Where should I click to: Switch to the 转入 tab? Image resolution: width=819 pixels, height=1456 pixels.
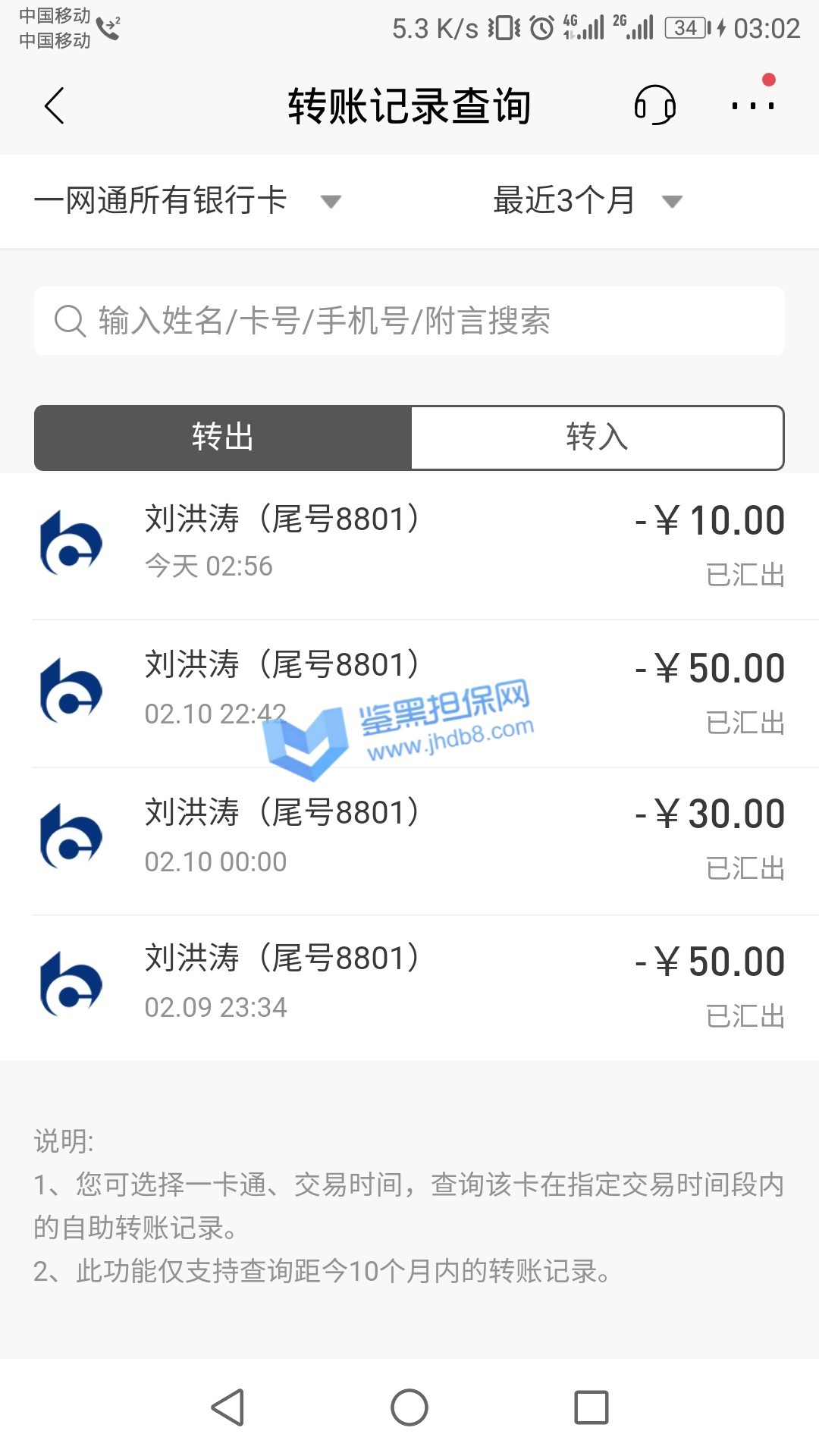pyautogui.click(x=597, y=438)
